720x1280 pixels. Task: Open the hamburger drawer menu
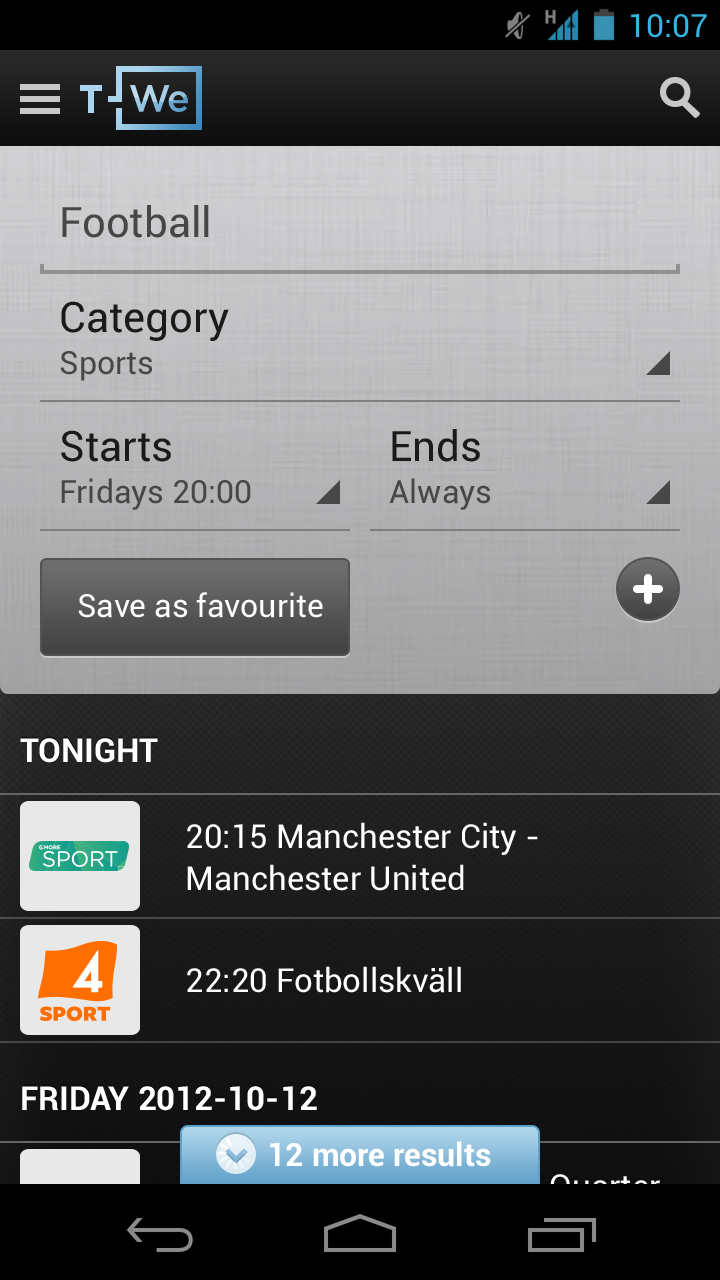coord(40,98)
